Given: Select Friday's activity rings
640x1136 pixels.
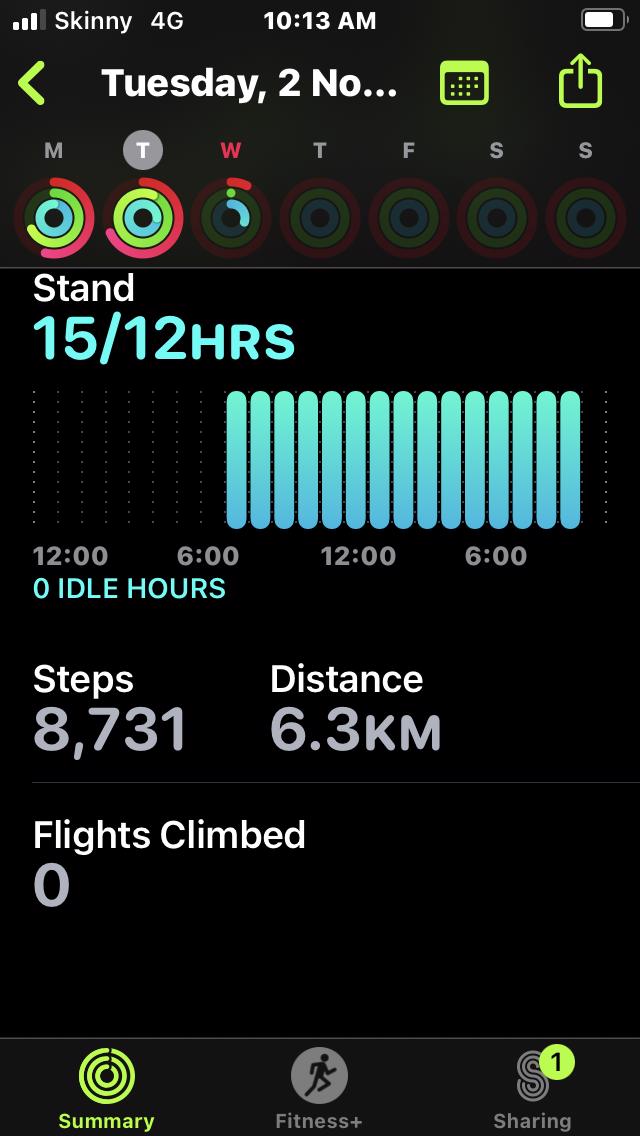Looking at the screenshot, I should tap(408, 214).
